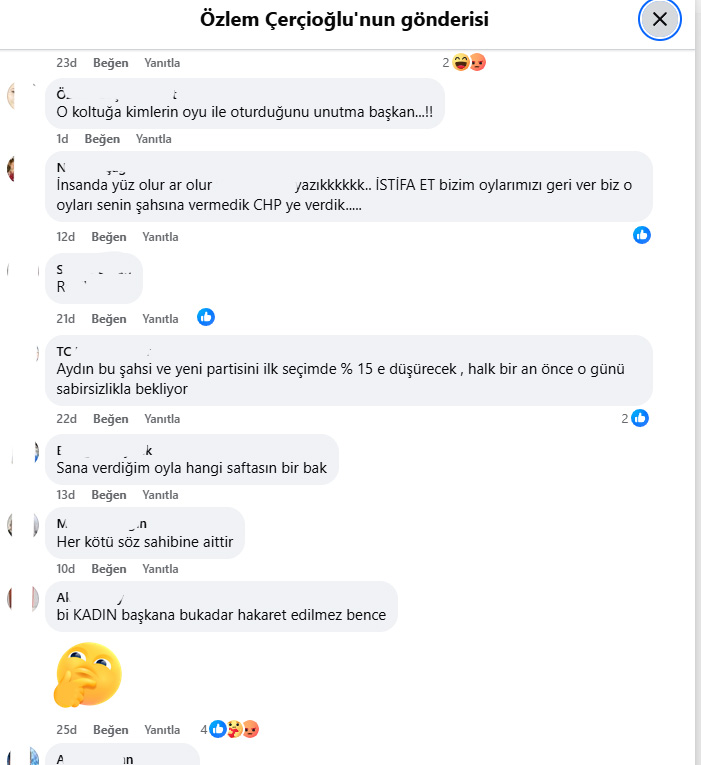The image size is (701, 765).
Task: Like the 'İnsanda yüz olur' comment
Action: click(109, 237)
